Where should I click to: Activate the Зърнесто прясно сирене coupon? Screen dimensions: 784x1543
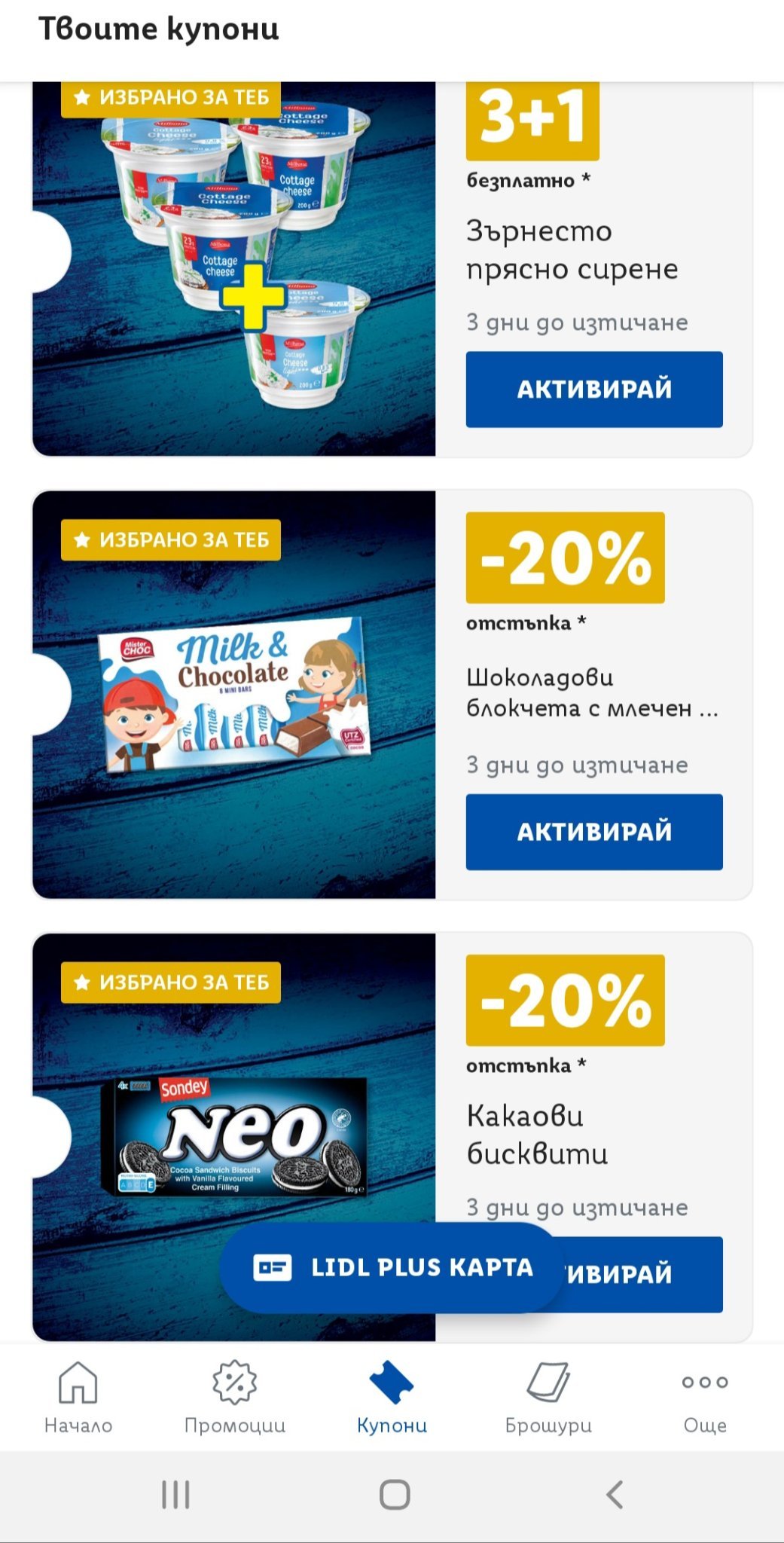click(x=594, y=390)
